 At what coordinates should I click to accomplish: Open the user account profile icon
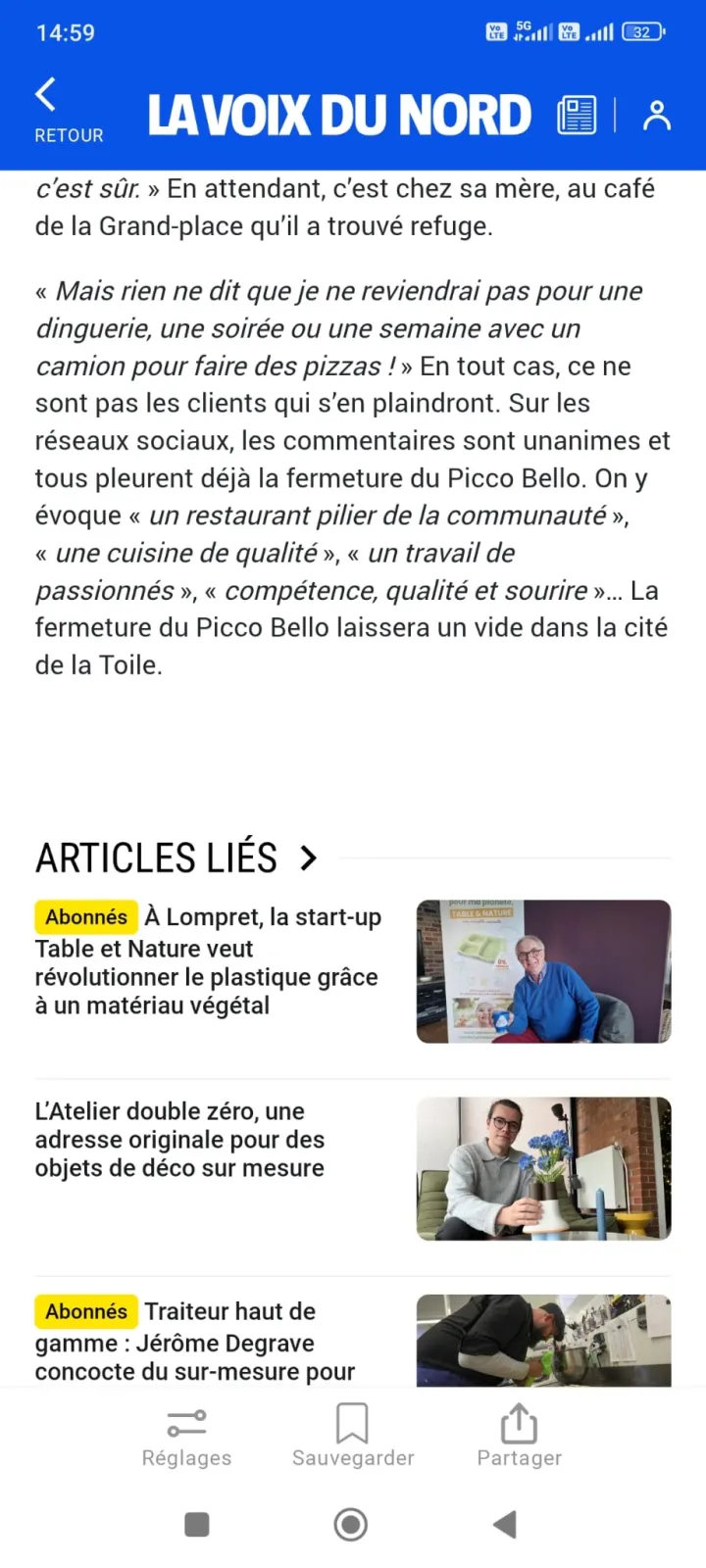(656, 113)
